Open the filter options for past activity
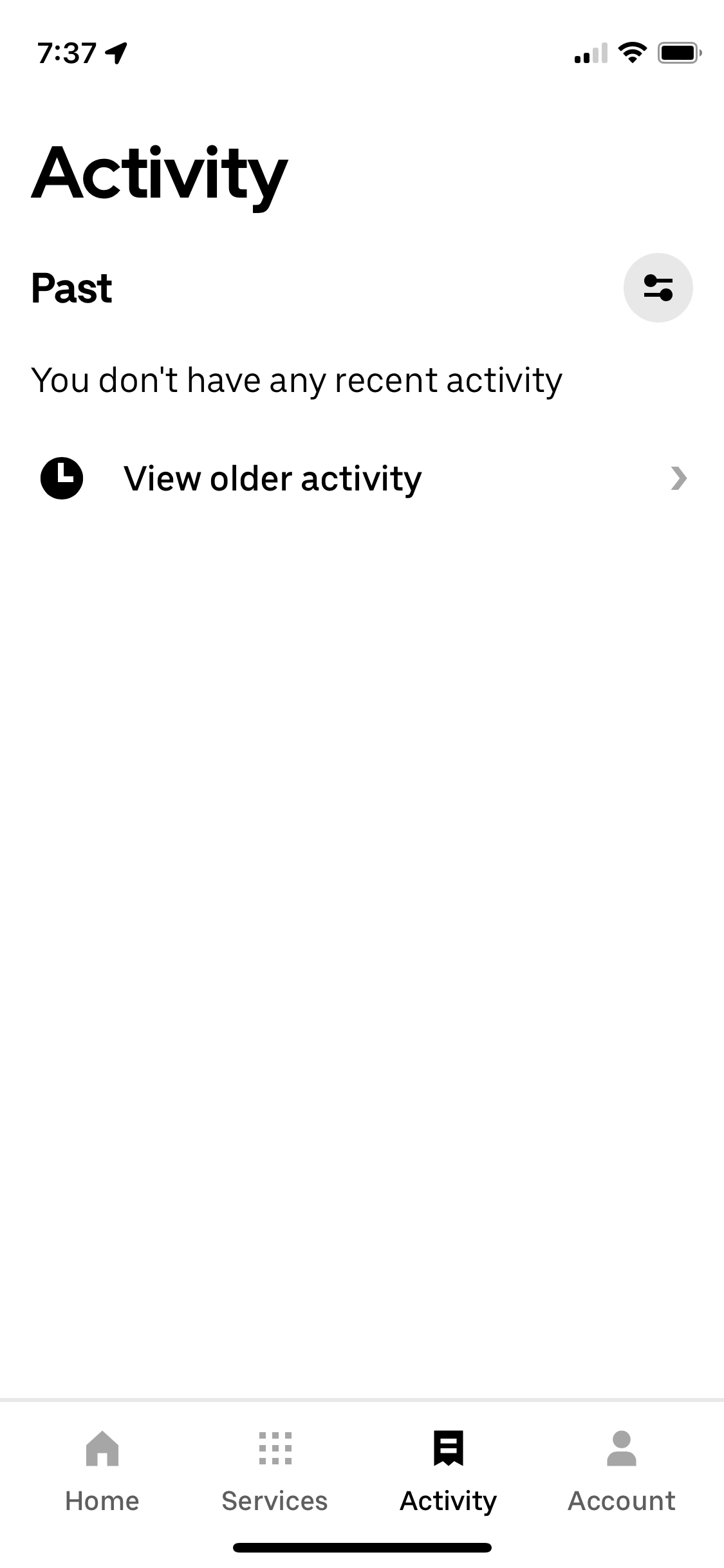The image size is (724, 1568). pyautogui.click(x=658, y=287)
